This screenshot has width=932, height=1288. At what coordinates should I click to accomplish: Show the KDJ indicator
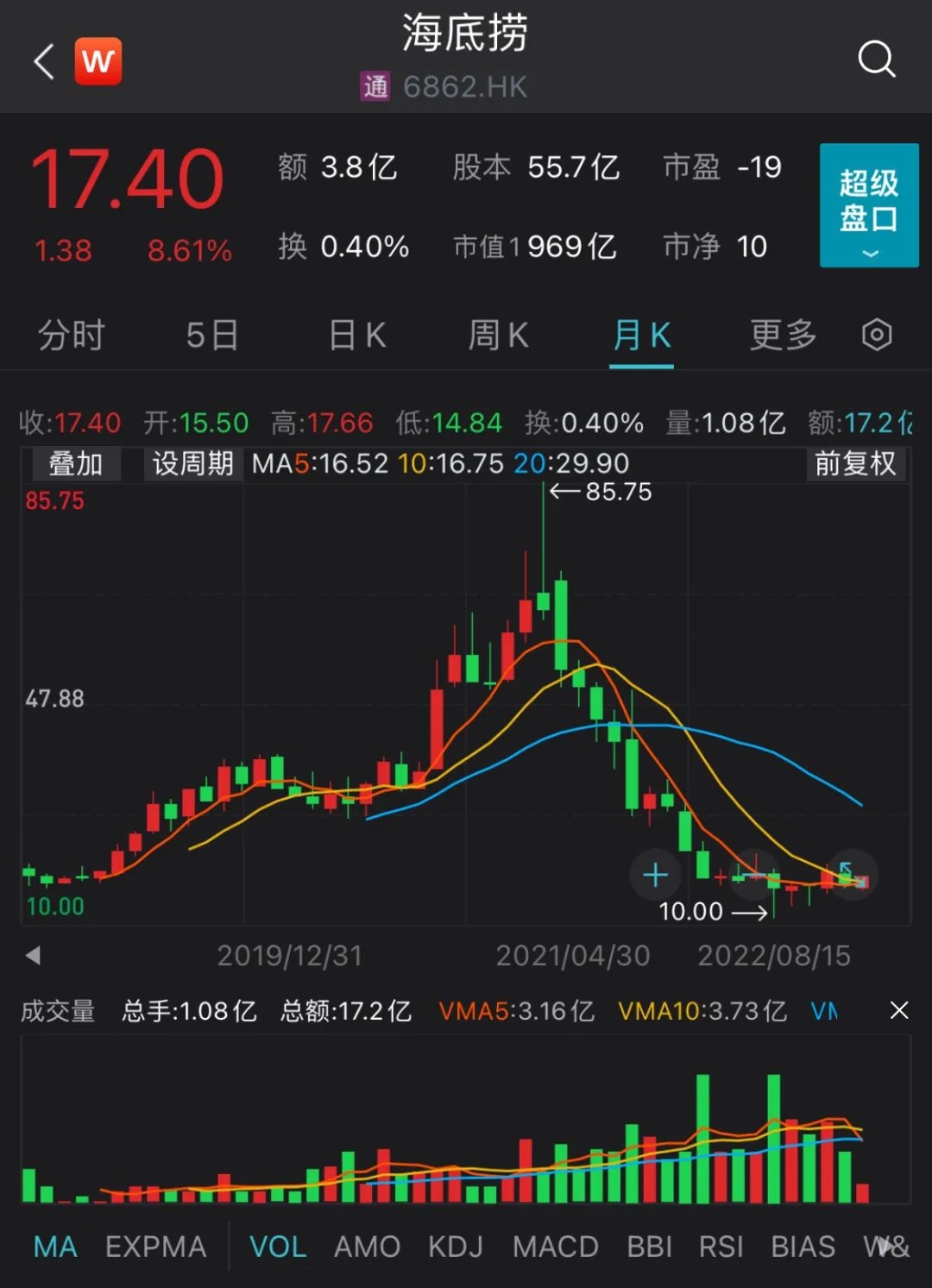click(x=456, y=1247)
